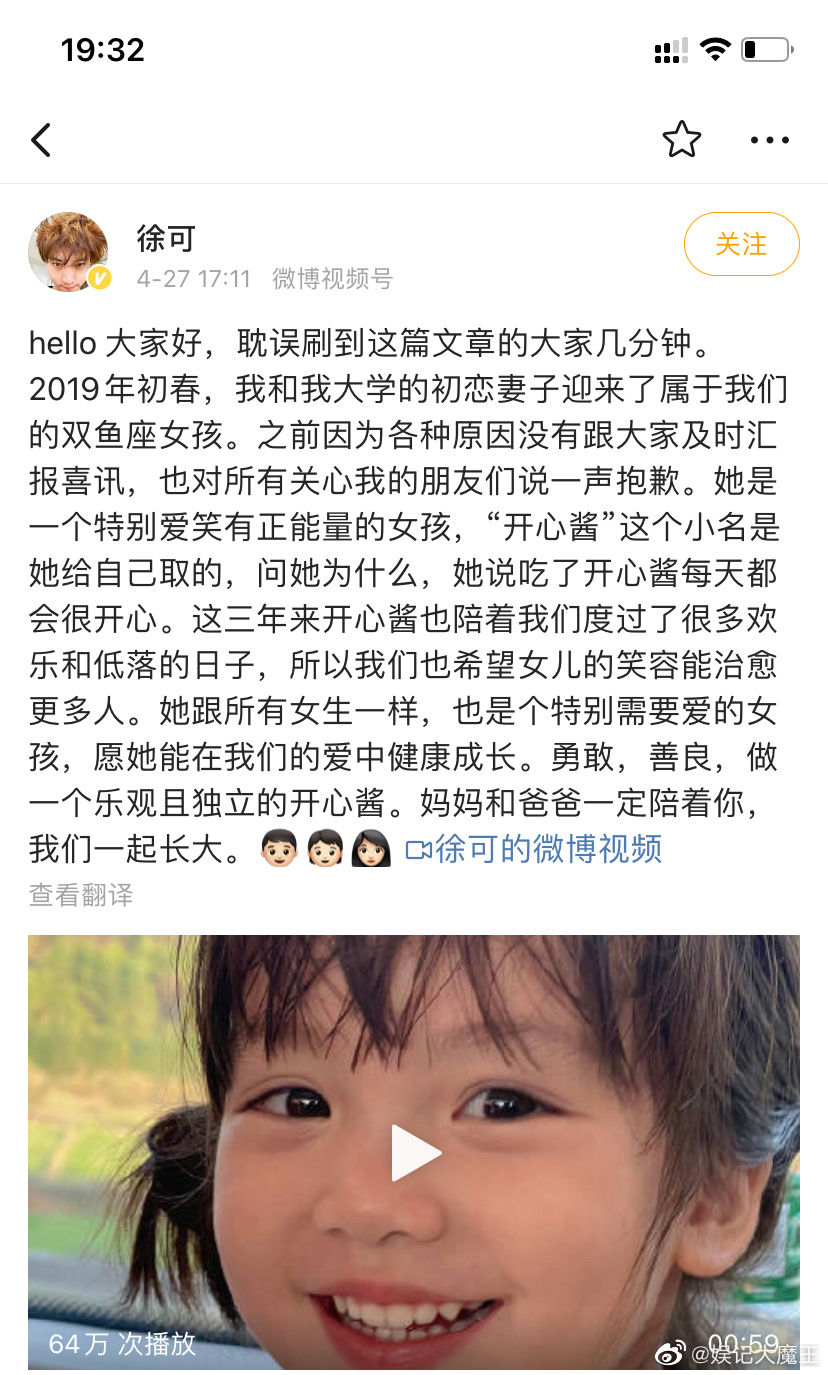Open 徐可's profile avatar

pyautogui.click(x=68, y=252)
